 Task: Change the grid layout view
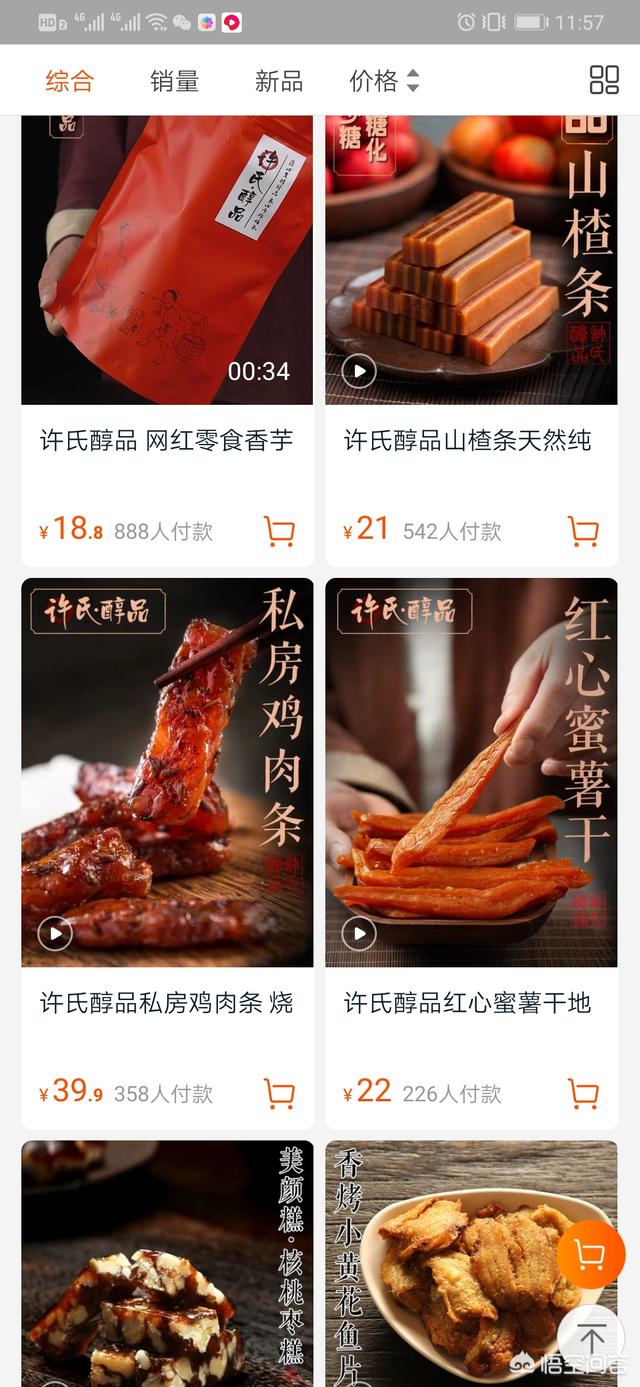[604, 81]
